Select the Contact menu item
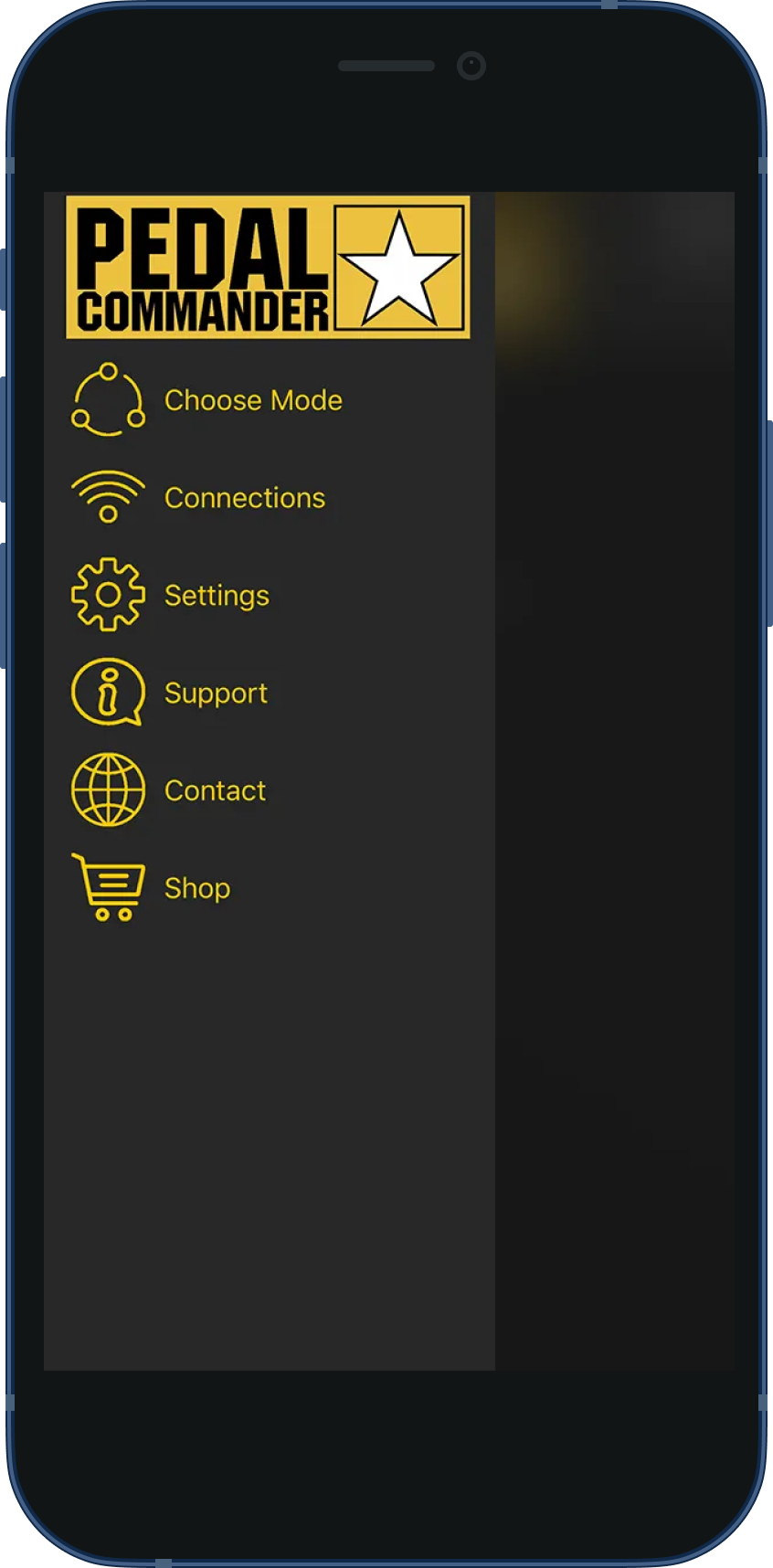 [215, 790]
